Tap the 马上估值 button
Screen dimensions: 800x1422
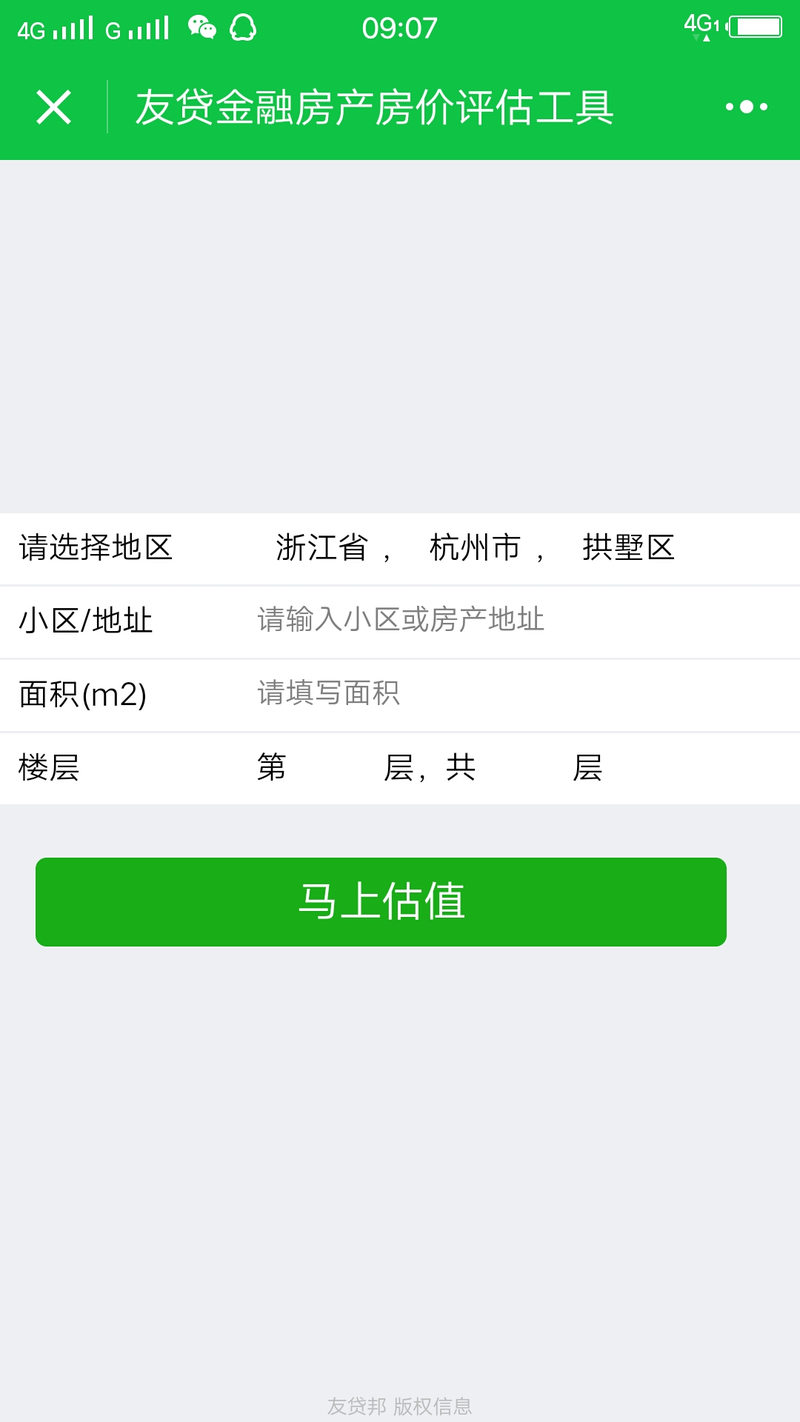click(381, 901)
